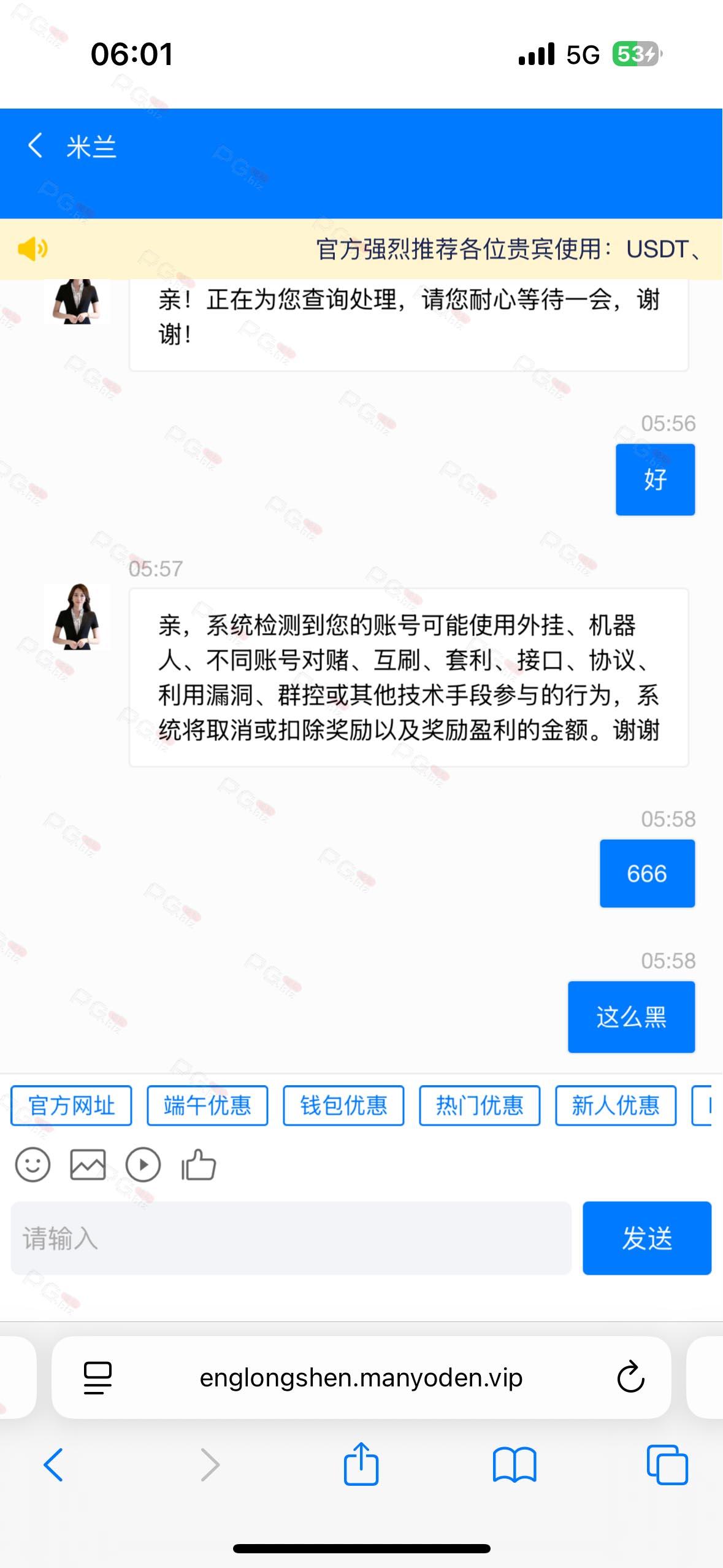Go back from the 米兰 chat
723x1568 pixels.
(x=36, y=146)
